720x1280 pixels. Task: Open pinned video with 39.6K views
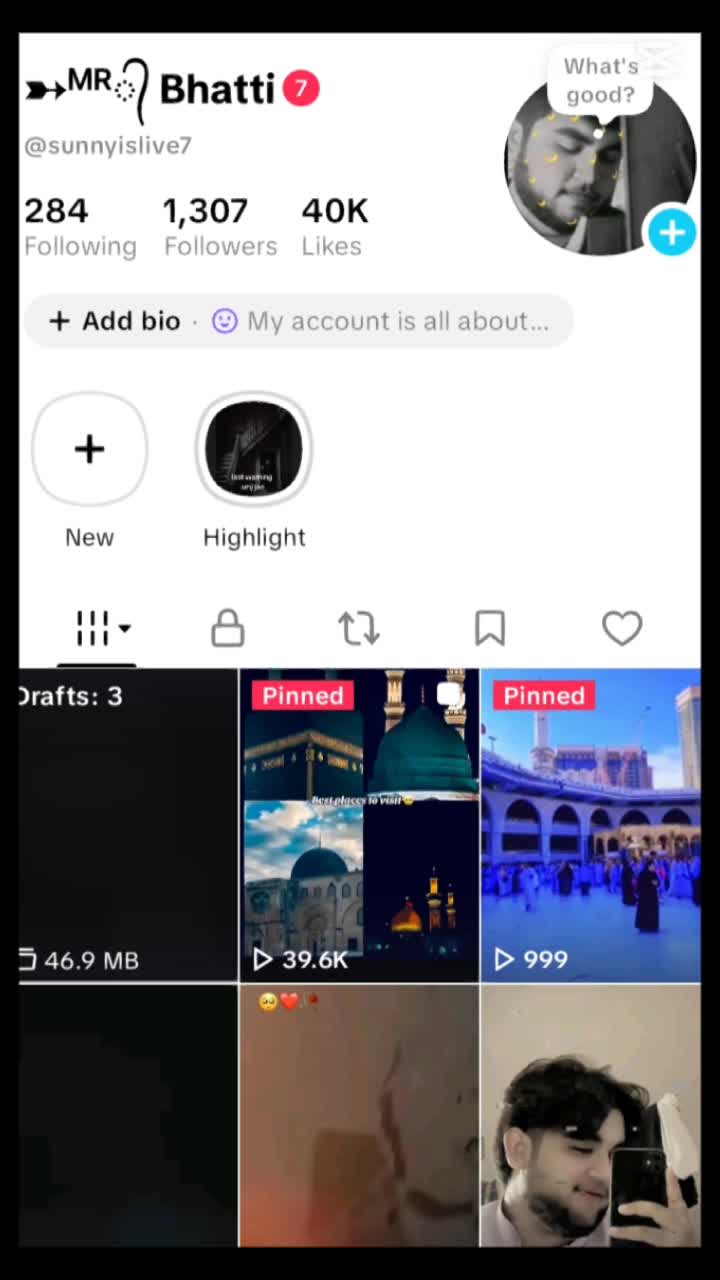tap(359, 825)
